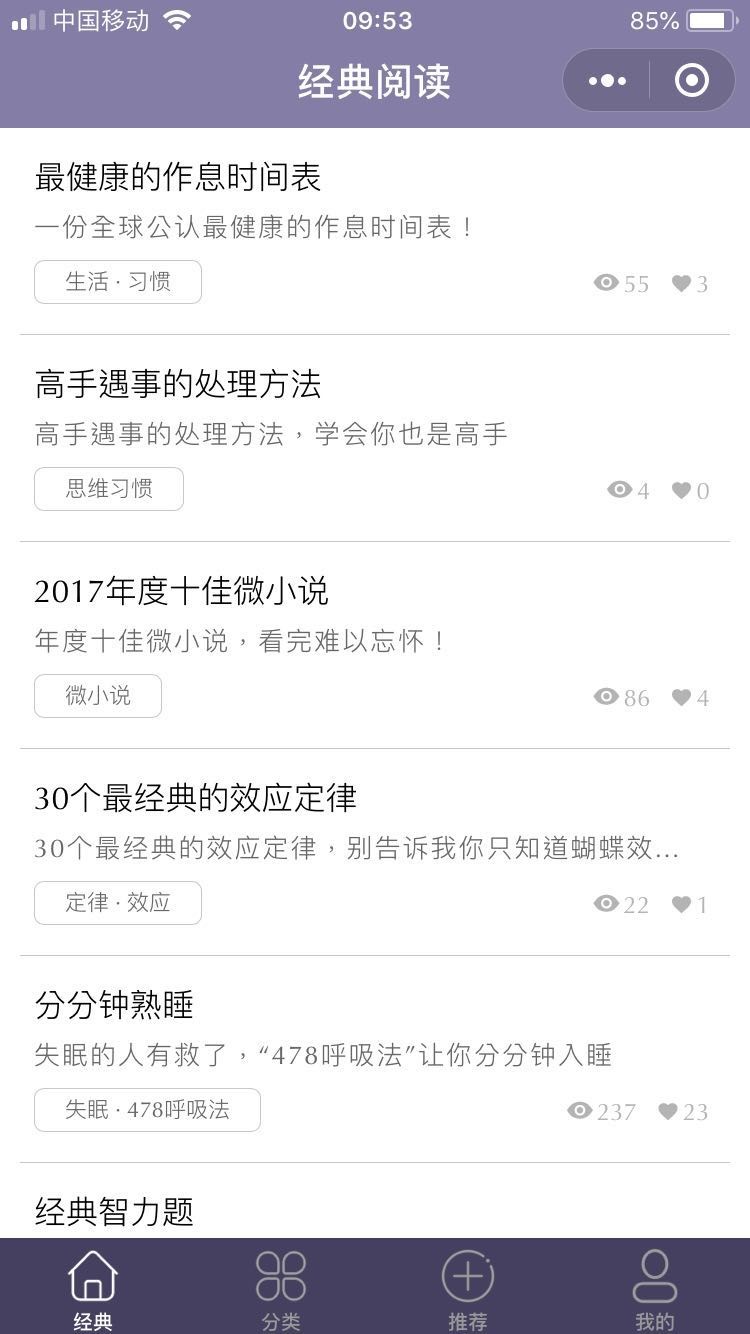This screenshot has width=750, height=1334.
Task: Open the 分分钟熟睡 article
Action: (x=114, y=1005)
